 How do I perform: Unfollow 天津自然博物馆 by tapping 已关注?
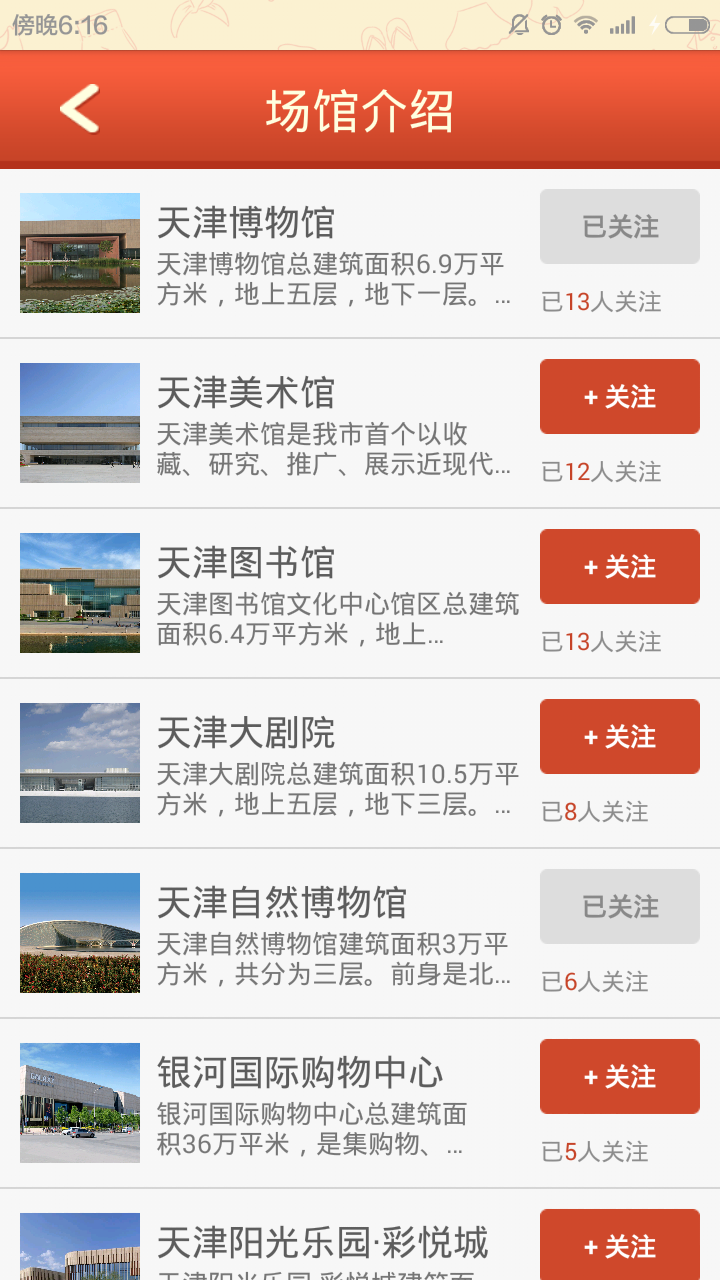click(619, 906)
